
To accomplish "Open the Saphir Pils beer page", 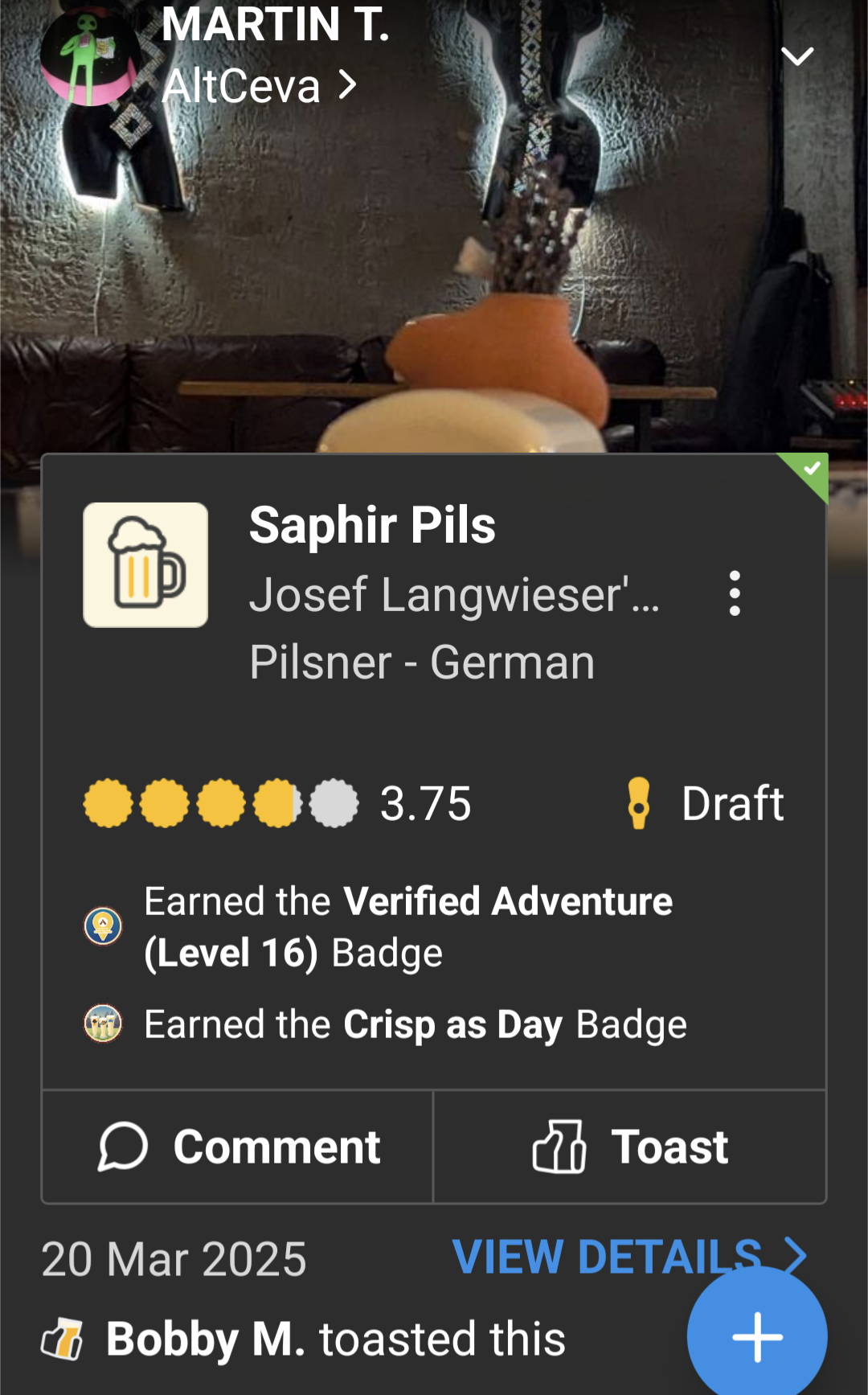I will [372, 526].
